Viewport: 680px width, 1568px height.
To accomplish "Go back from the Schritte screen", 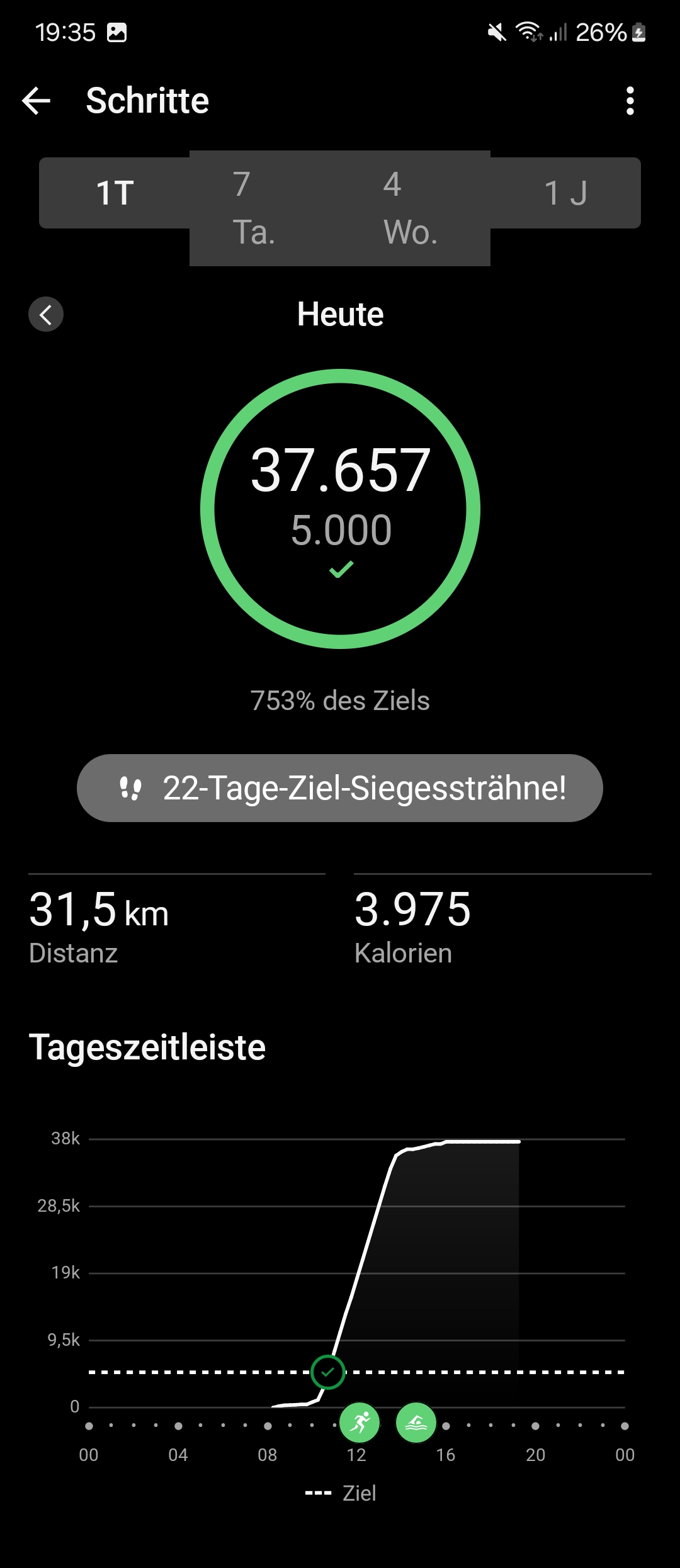I will pyautogui.click(x=37, y=101).
